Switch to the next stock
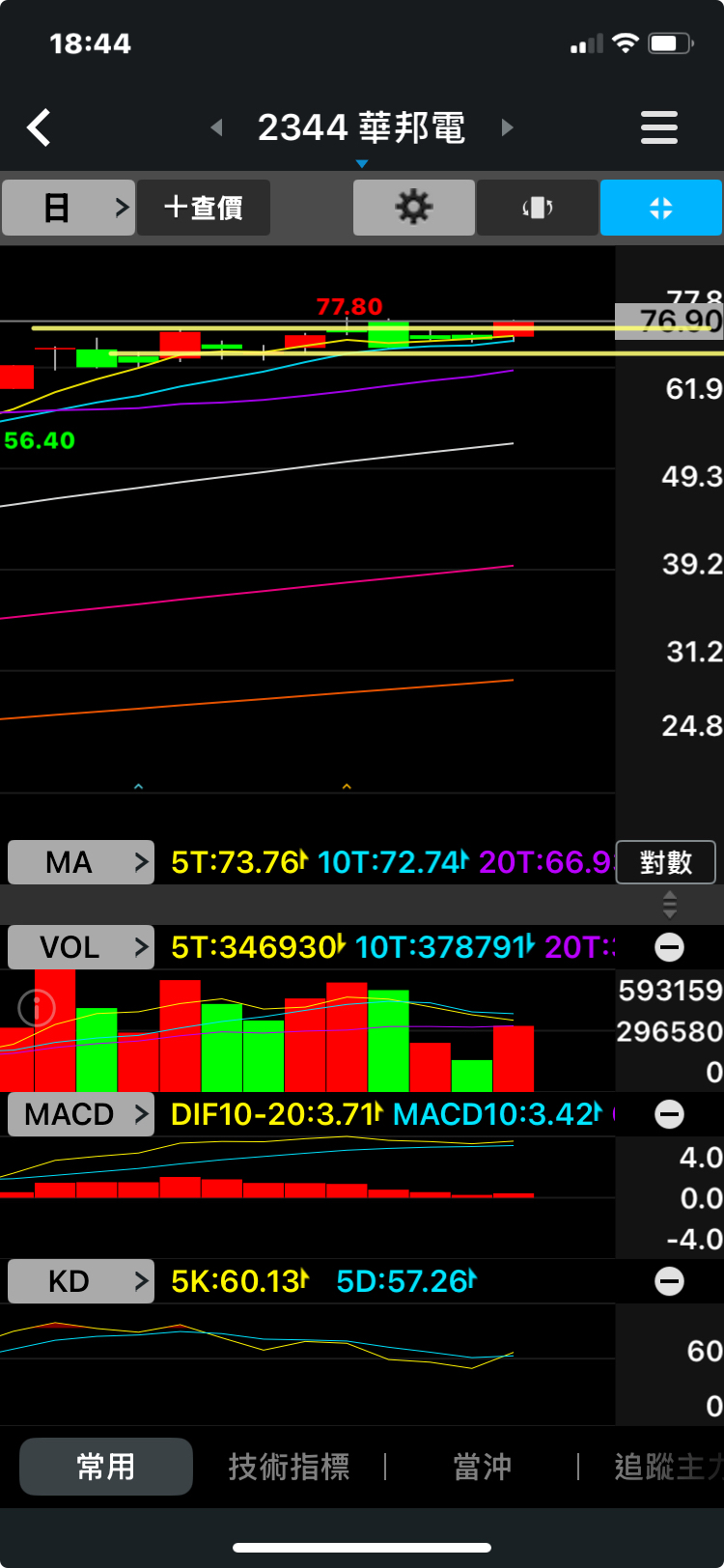This screenshot has width=724, height=1568. pyautogui.click(x=508, y=127)
